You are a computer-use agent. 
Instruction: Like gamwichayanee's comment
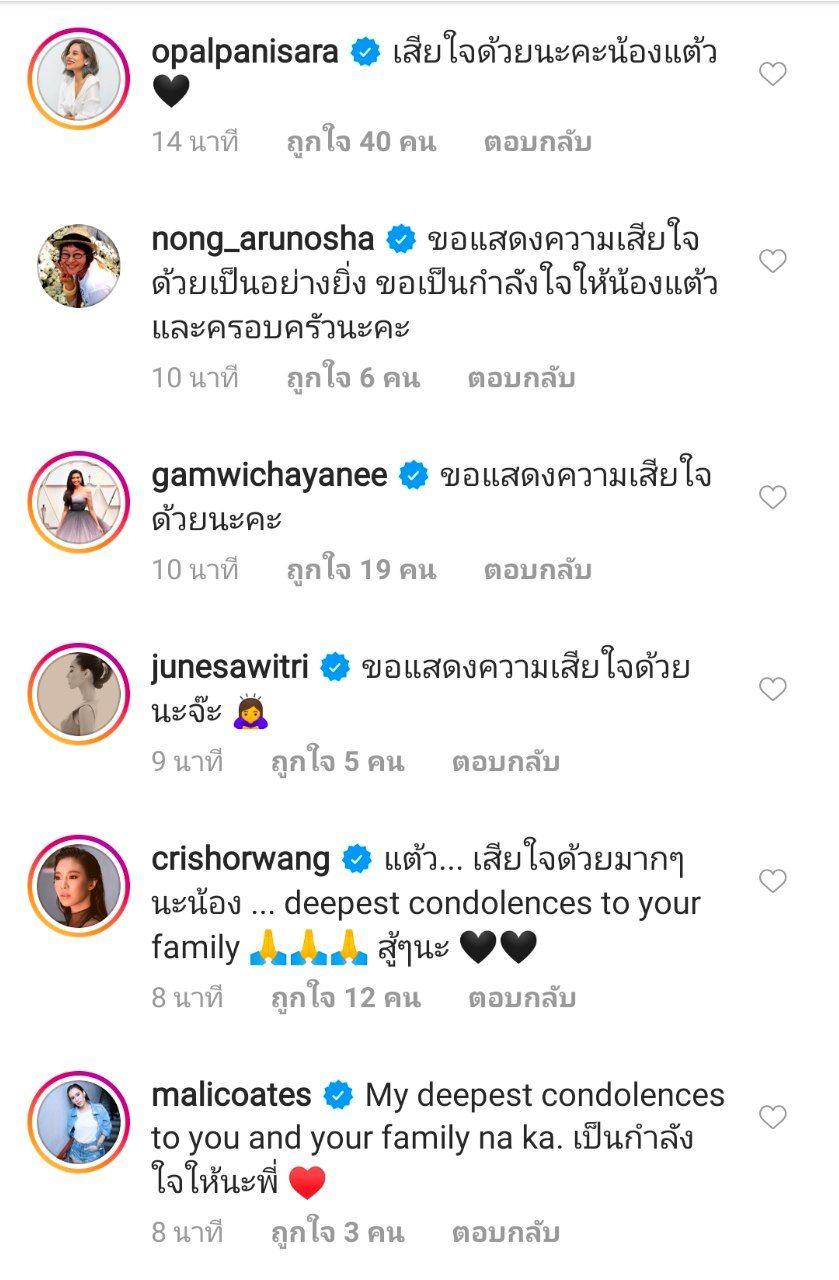[772, 497]
